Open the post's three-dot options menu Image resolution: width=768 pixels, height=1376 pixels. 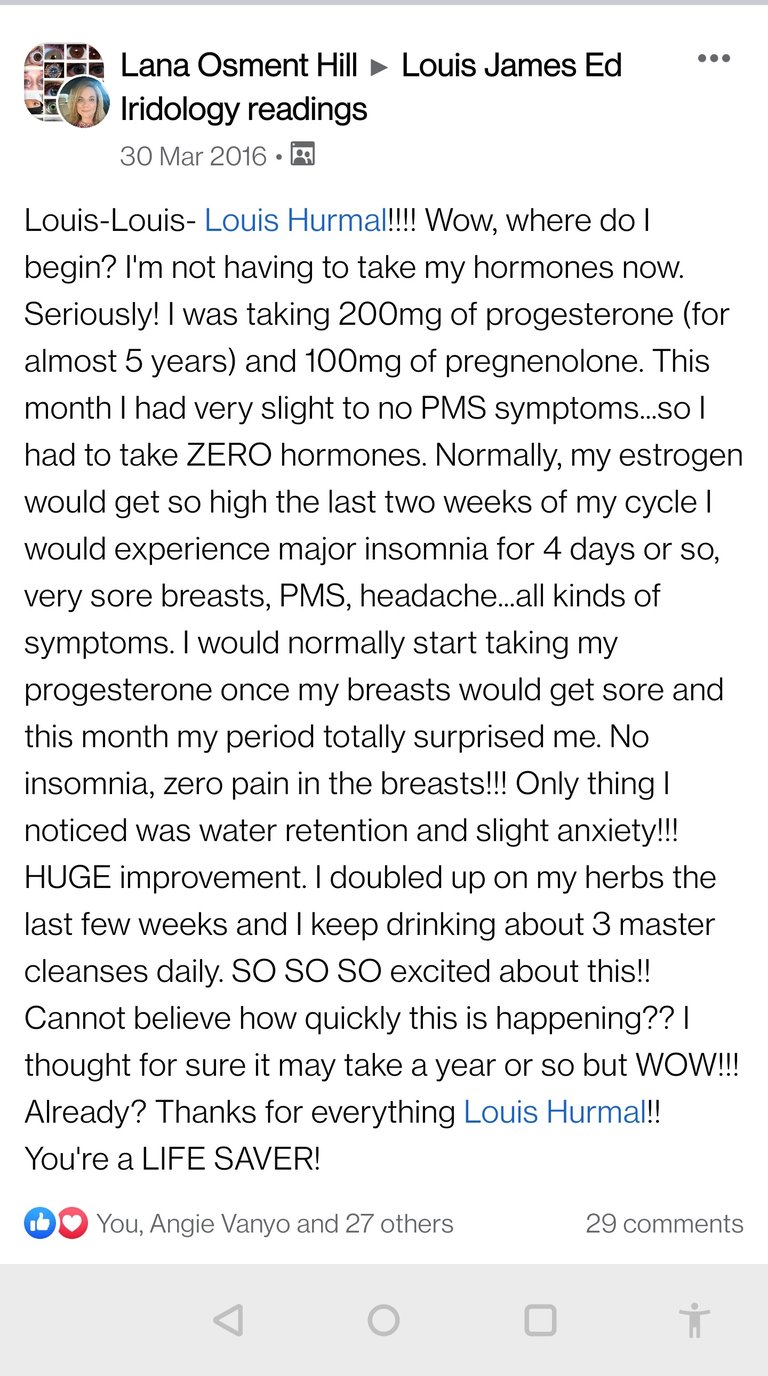713,59
